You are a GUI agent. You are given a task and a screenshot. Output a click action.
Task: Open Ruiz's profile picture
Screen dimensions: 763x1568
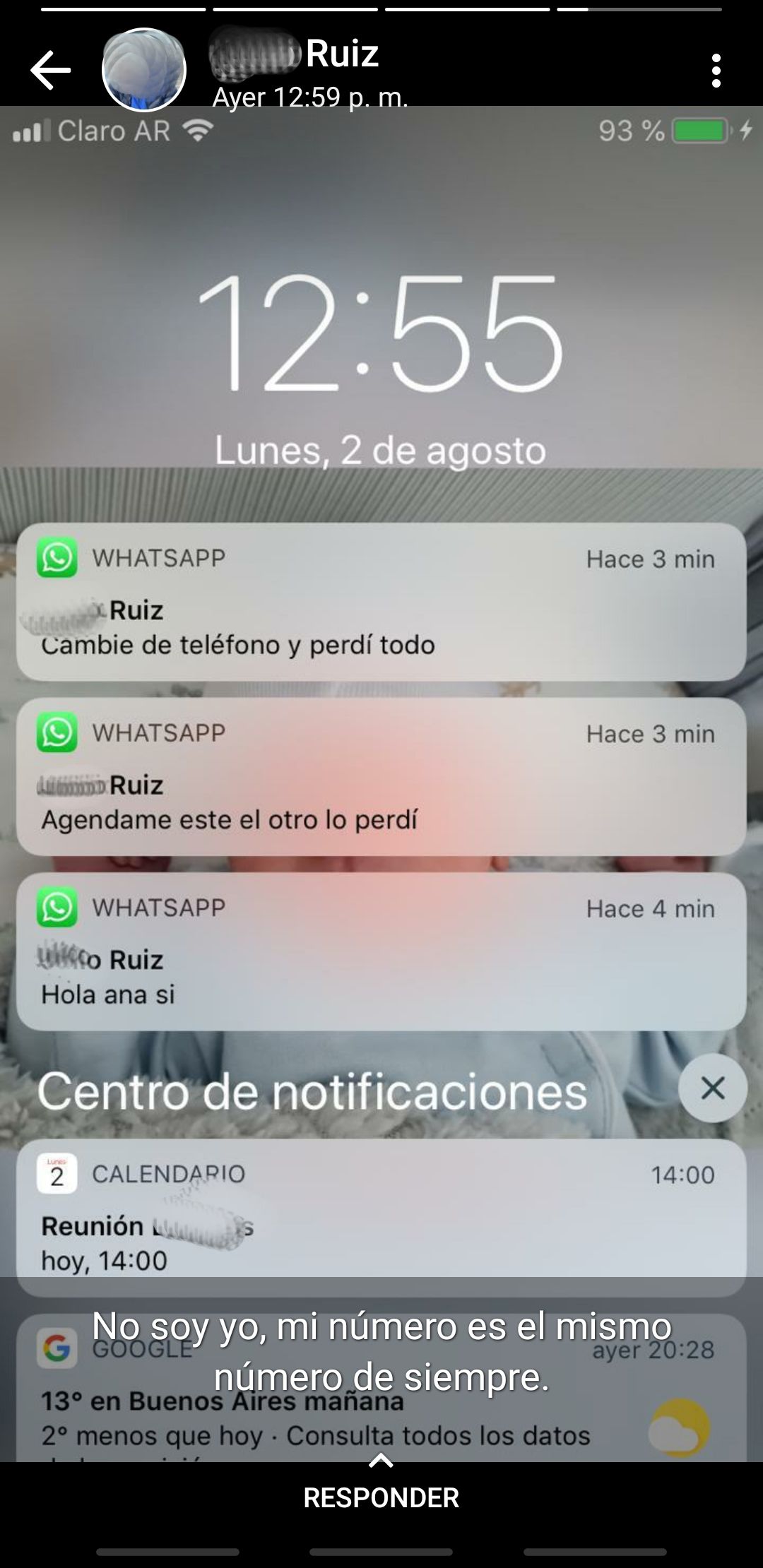144,70
